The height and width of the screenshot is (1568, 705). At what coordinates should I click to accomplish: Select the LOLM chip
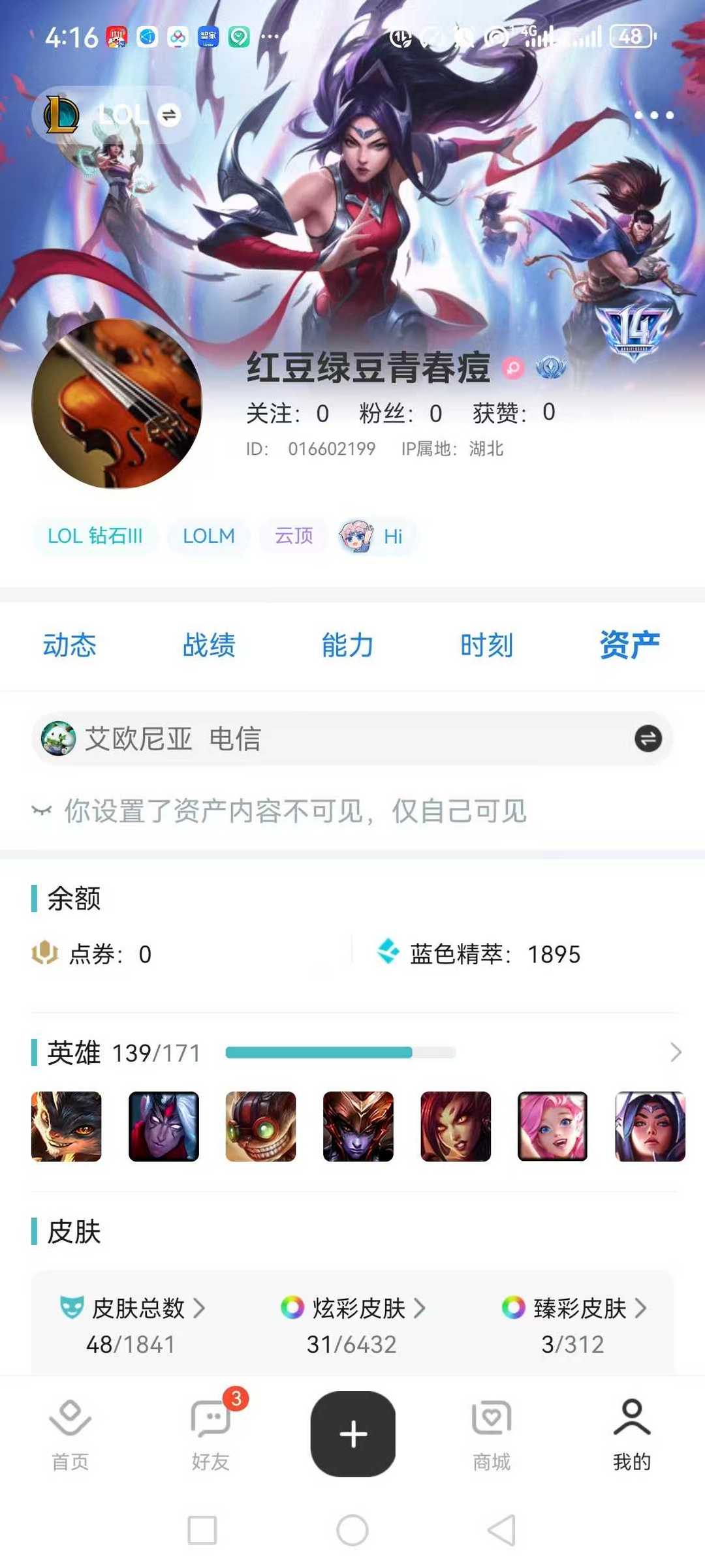pyautogui.click(x=208, y=536)
